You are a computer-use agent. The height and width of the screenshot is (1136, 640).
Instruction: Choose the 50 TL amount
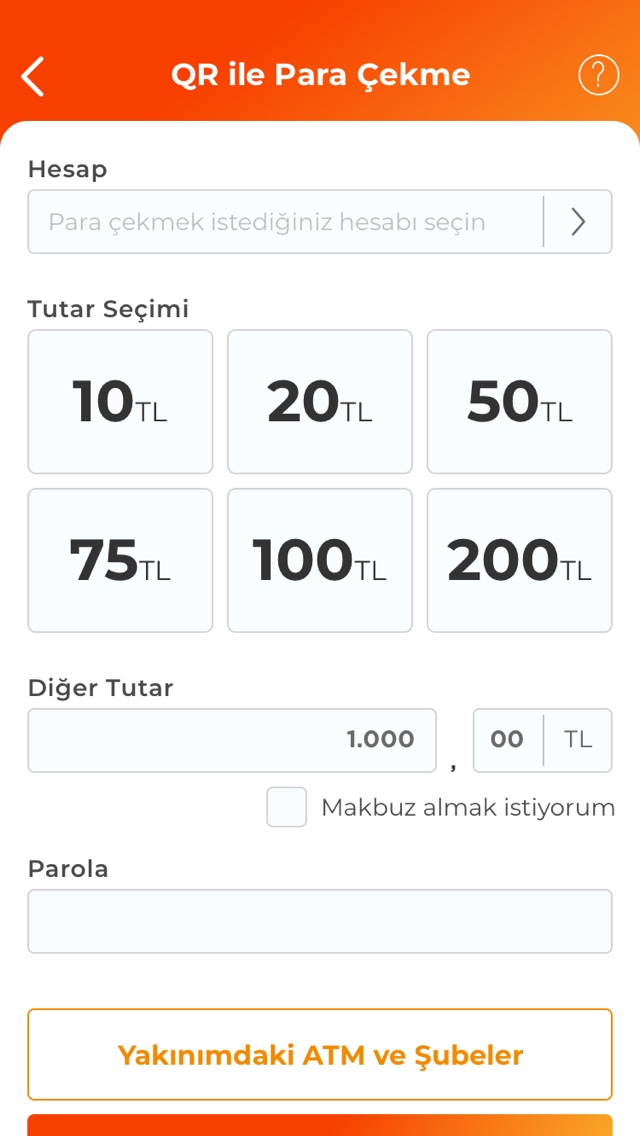point(519,402)
